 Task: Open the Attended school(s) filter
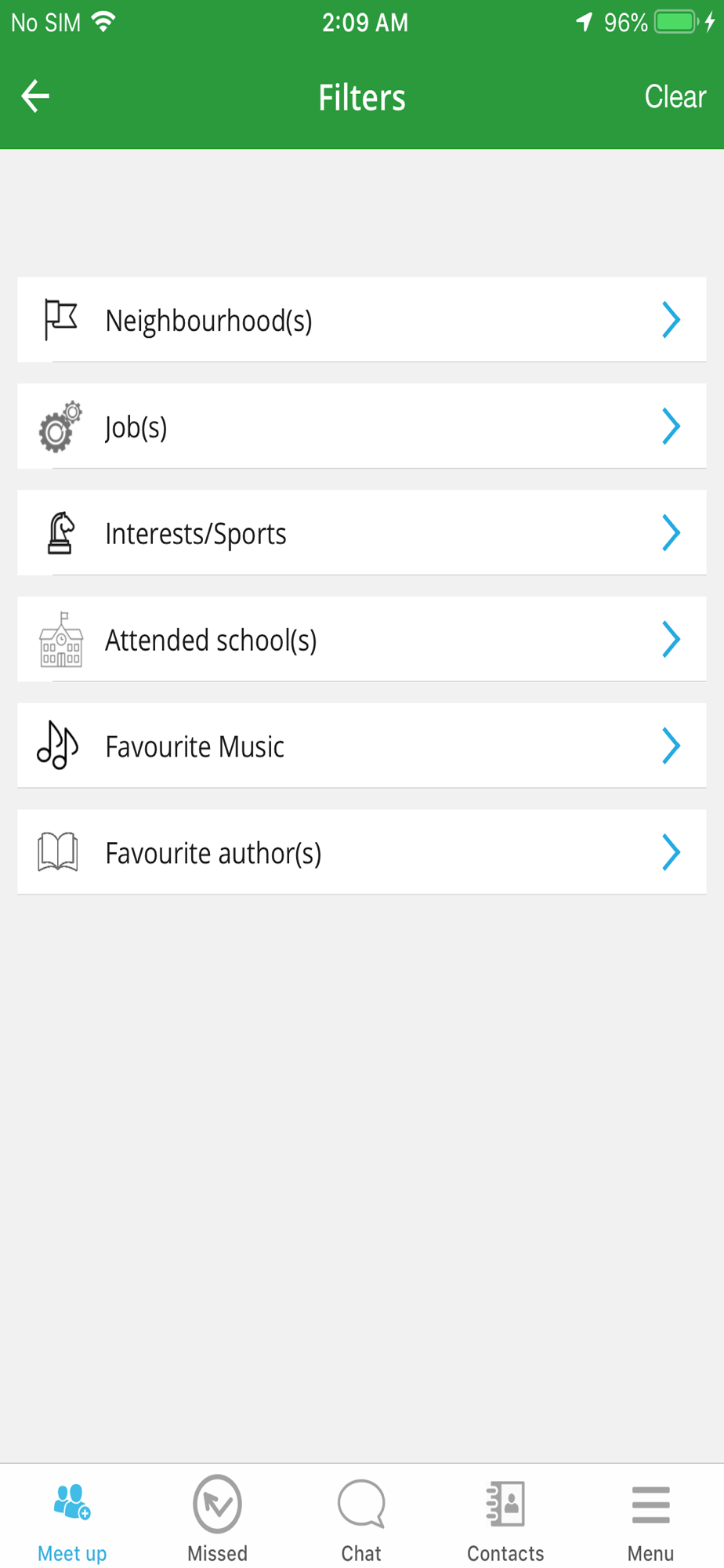coord(362,640)
